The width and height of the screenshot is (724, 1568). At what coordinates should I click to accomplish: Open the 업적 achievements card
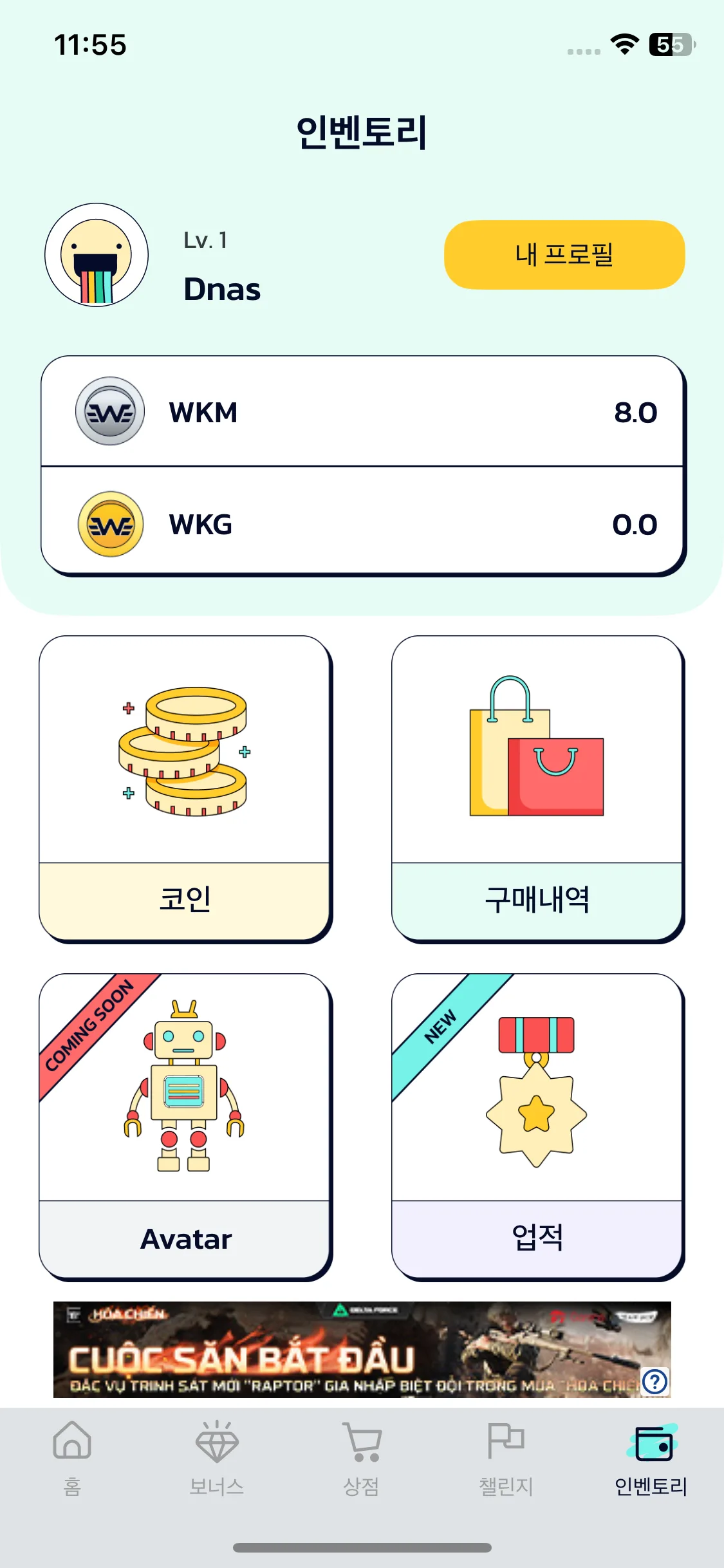[537, 1125]
